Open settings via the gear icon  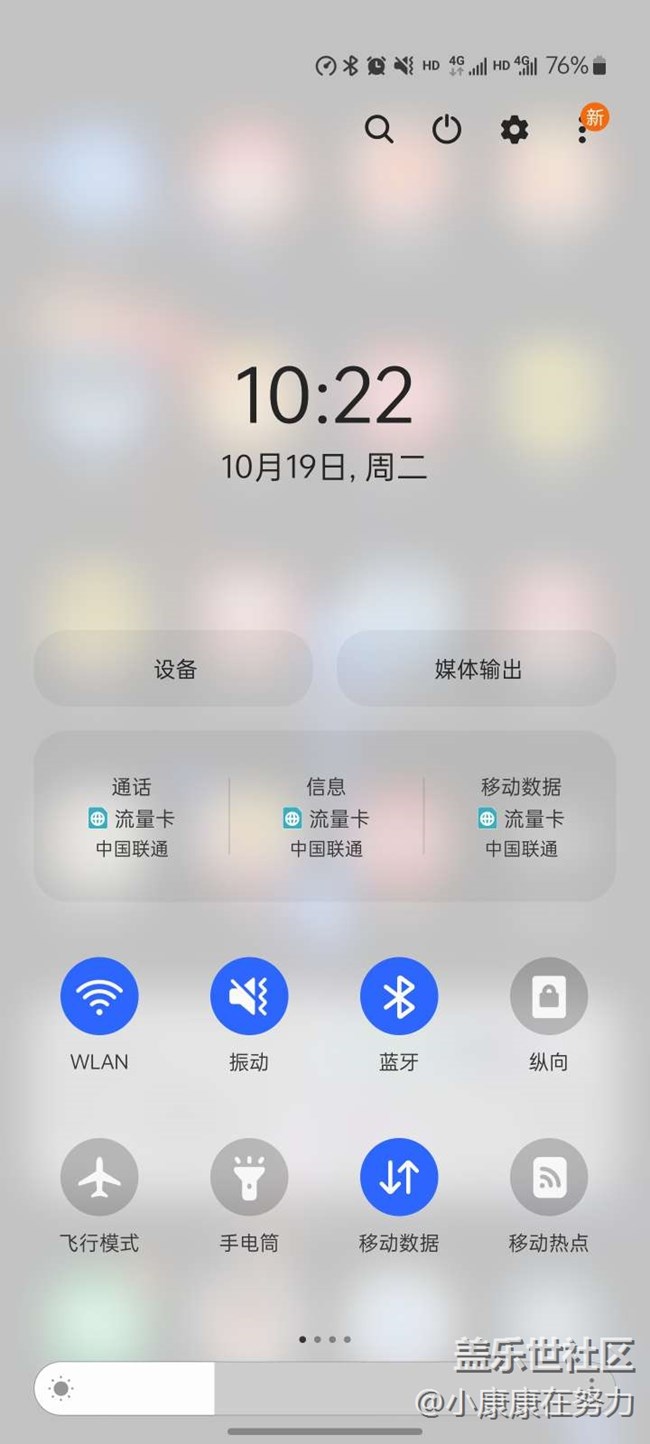click(x=514, y=130)
